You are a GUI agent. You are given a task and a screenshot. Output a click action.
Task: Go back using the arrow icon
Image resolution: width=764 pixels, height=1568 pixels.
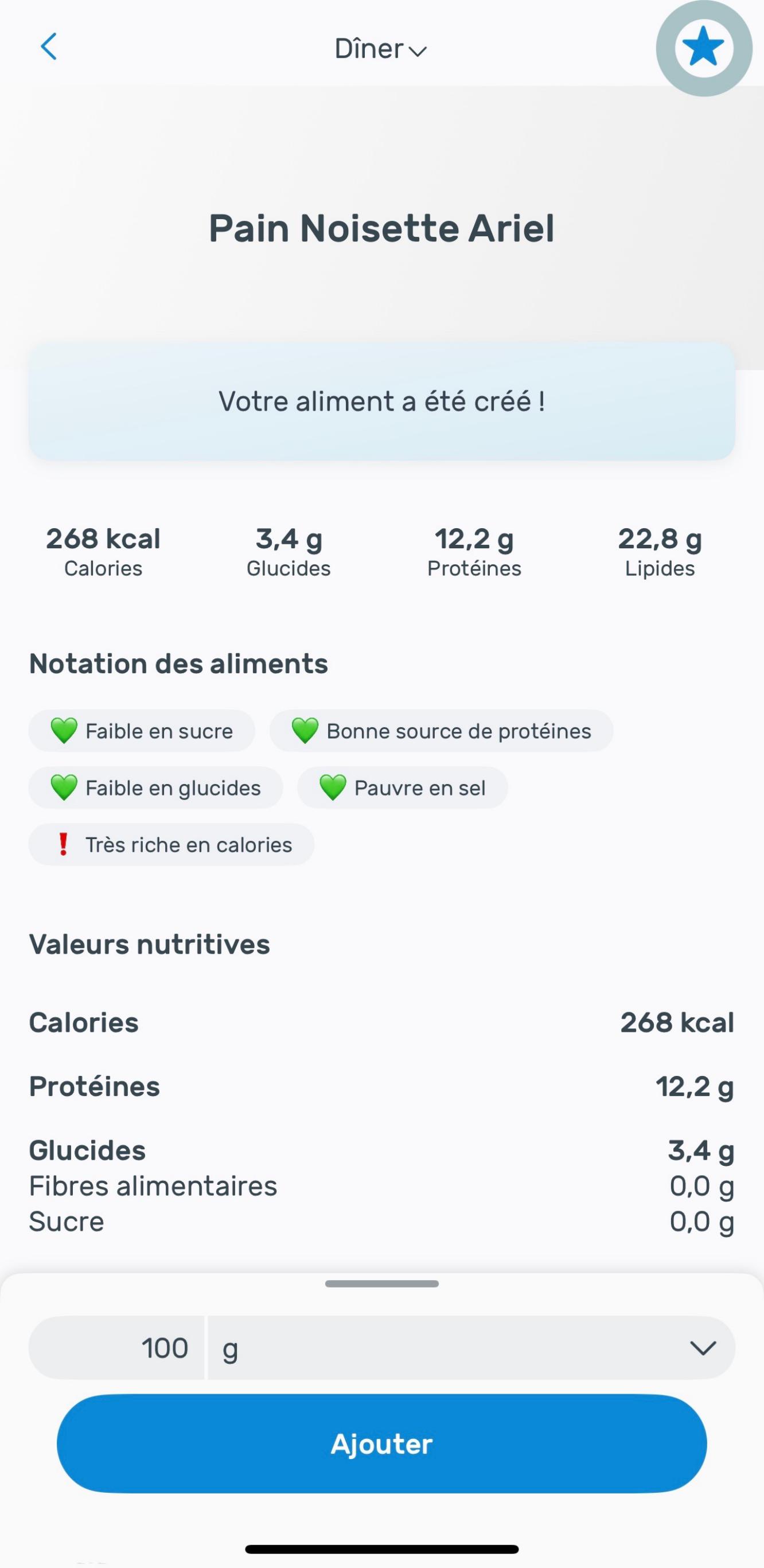click(x=49, y=47)
